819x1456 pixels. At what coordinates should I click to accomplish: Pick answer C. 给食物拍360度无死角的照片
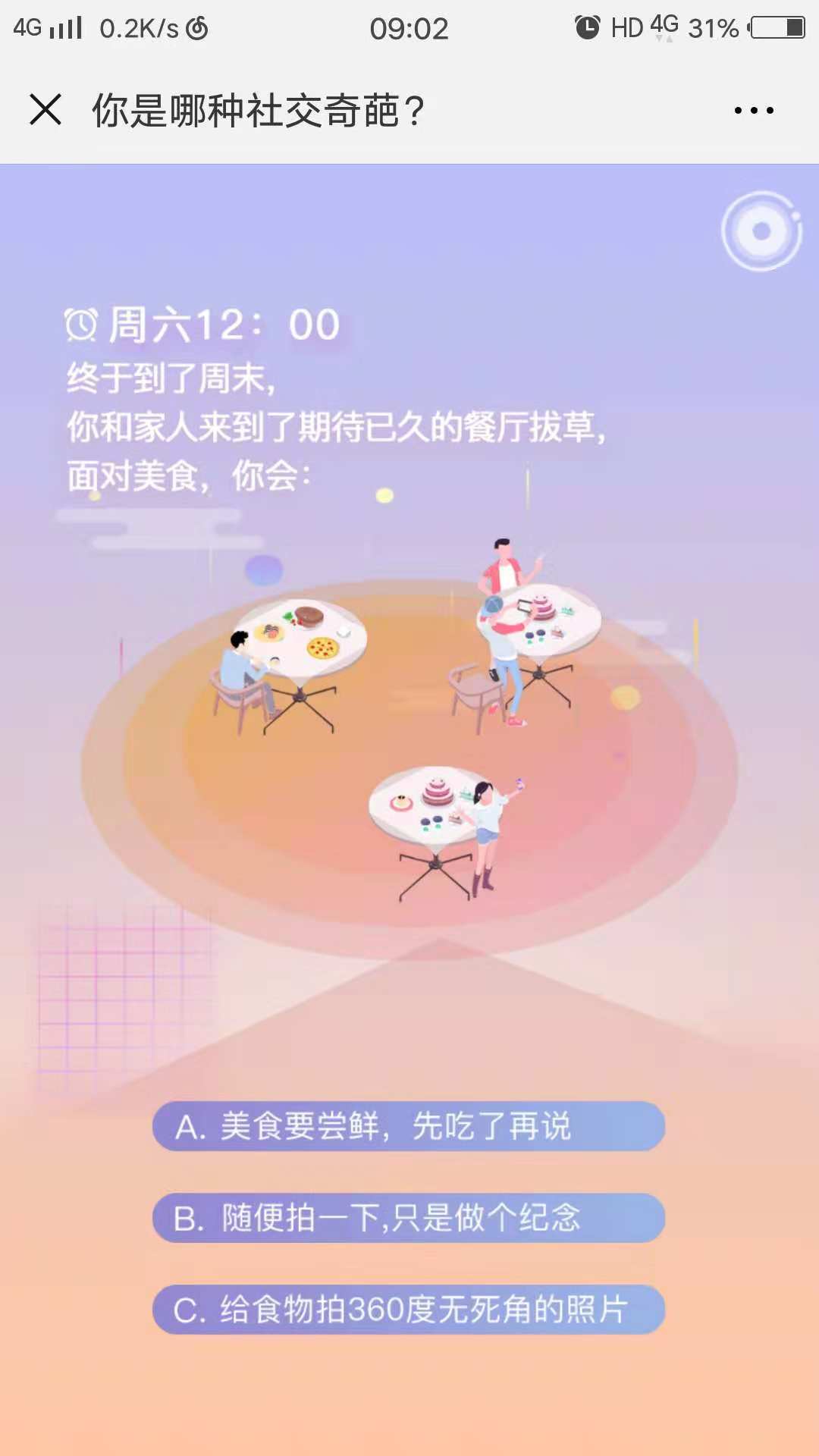[x=409, y=1310]
